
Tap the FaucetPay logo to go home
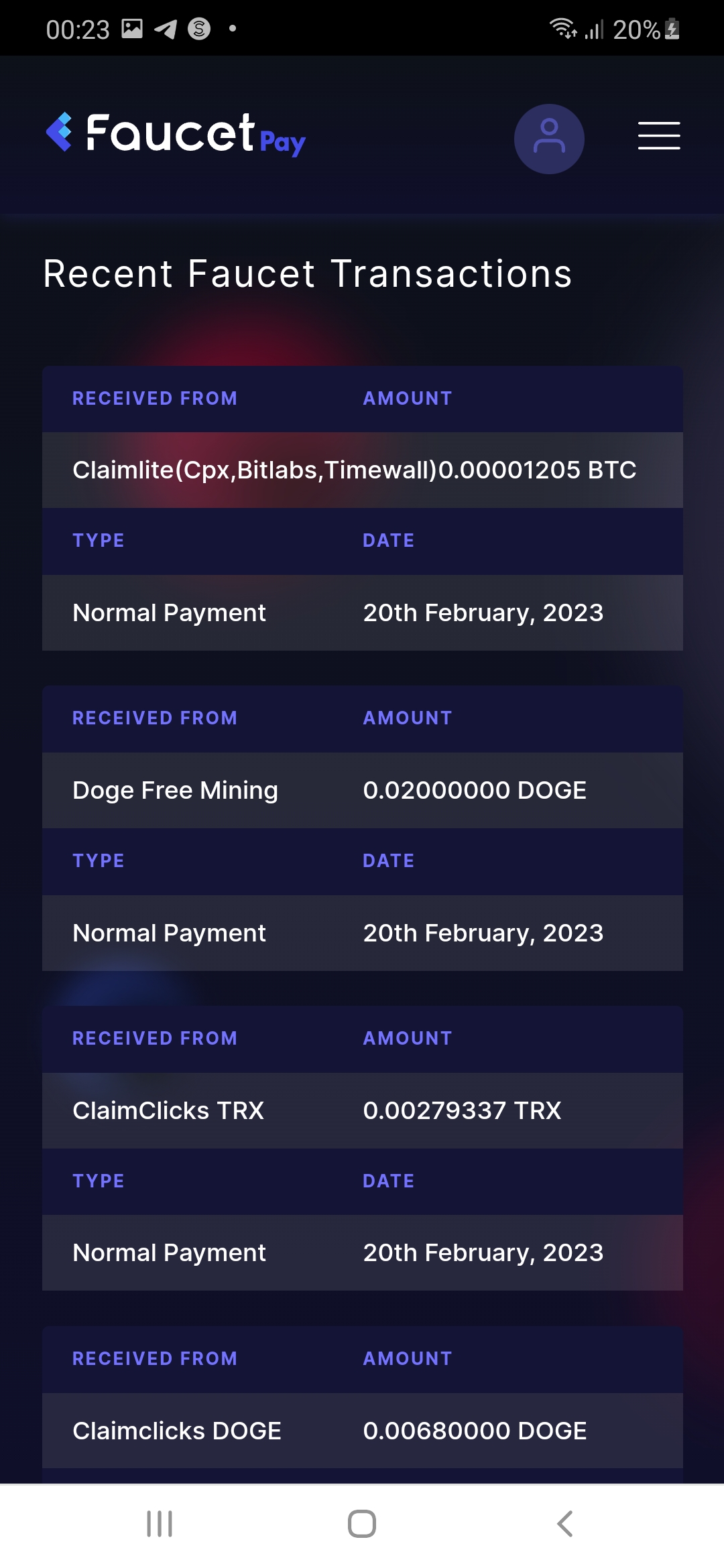pos(176,134)
